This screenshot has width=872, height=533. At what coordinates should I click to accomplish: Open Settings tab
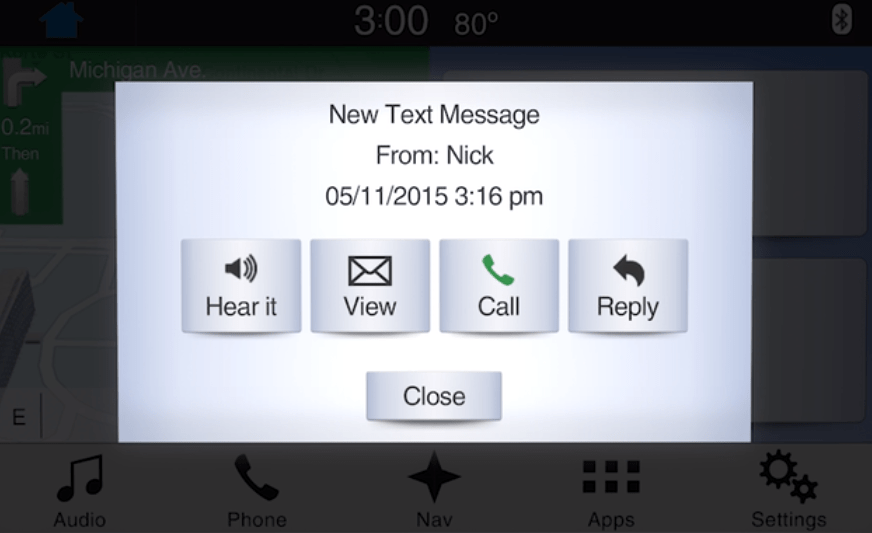(789, 490)
